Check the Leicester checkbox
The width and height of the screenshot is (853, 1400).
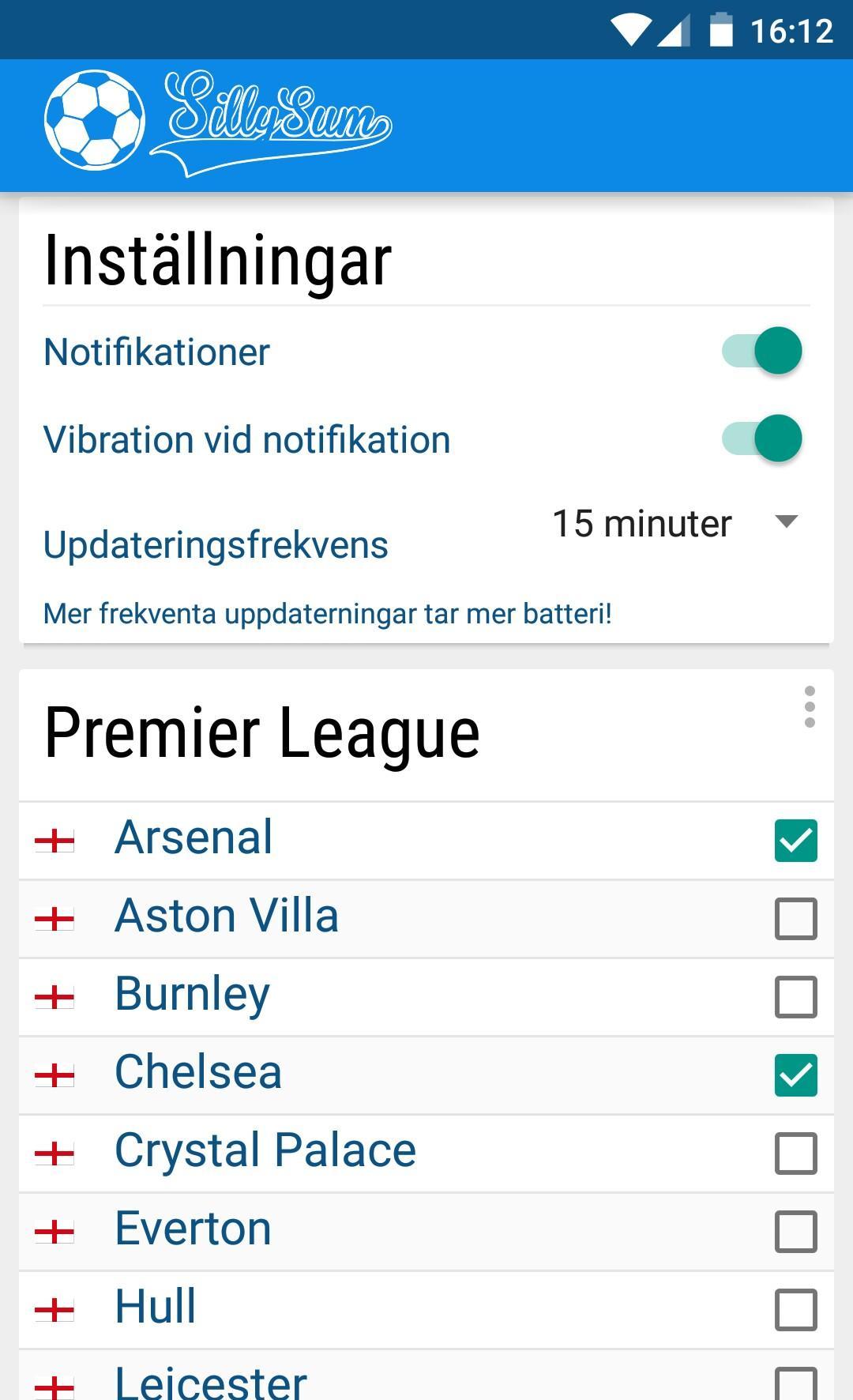click(x=795, y=1384)
